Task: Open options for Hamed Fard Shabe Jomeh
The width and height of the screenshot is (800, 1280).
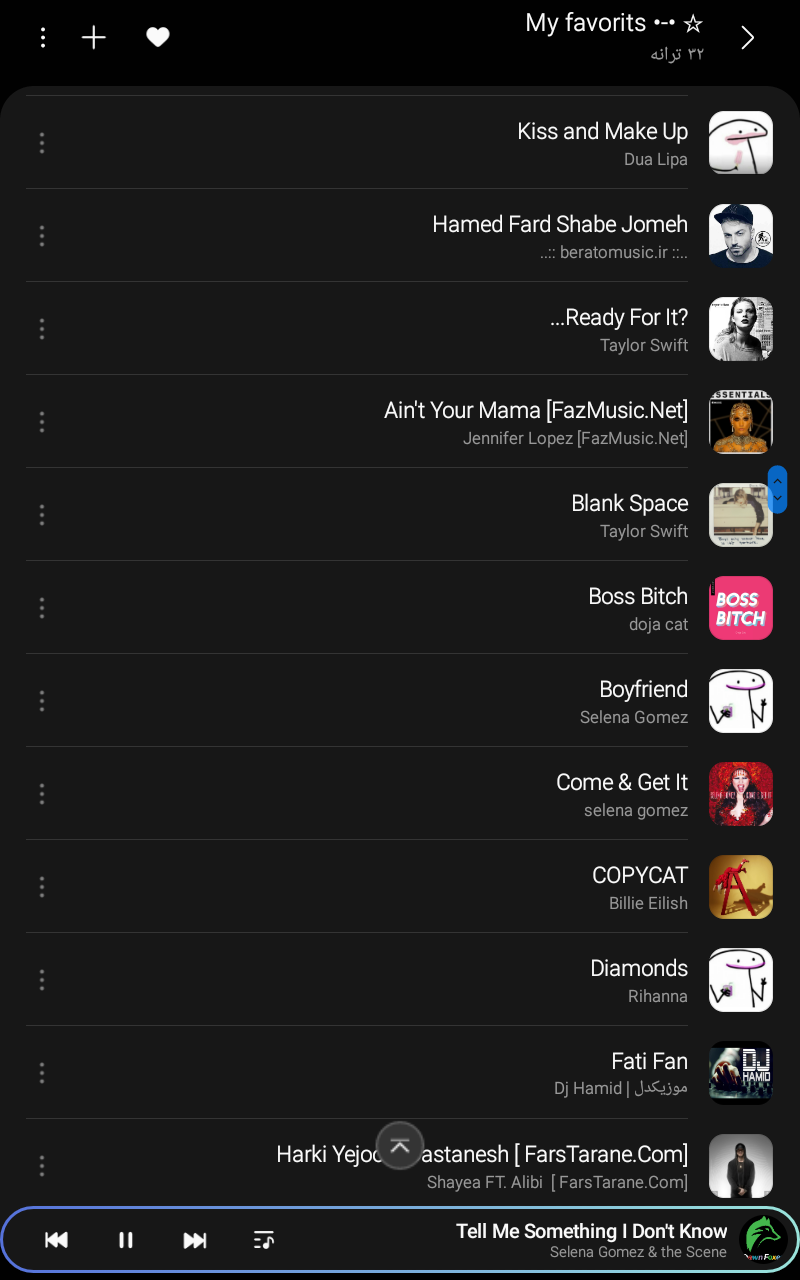Action: click(42, 236)
